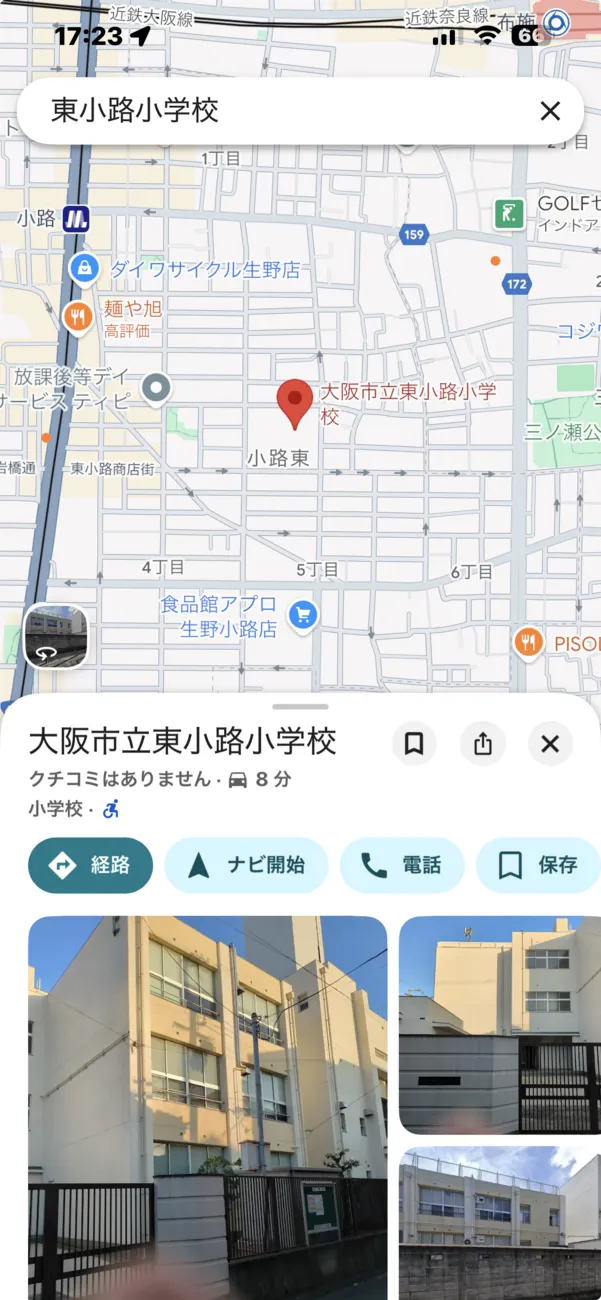Get directions with 経路 button
This screenshot has height=1300, width=601.
[x=91, y=865]
